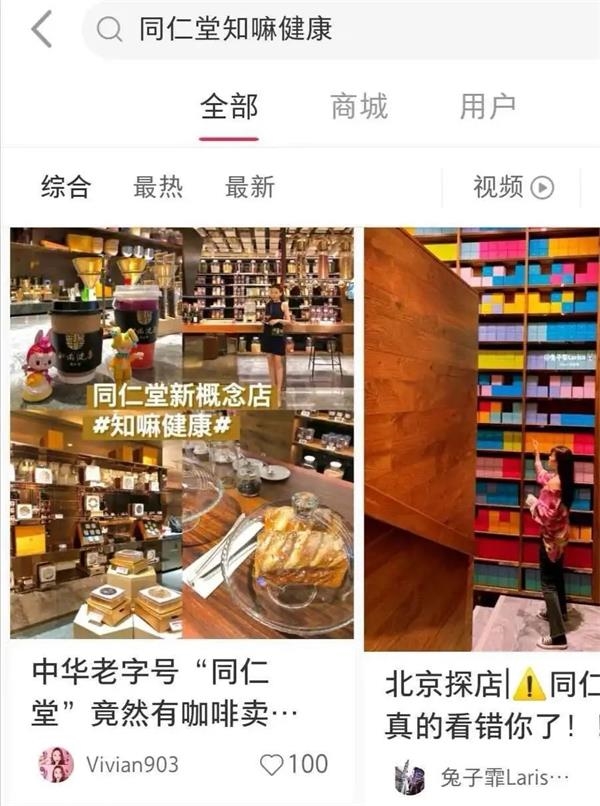The image size is (600, 806).
Task: Switch to the 全部 tab
Action: click(x=229, y=106)
